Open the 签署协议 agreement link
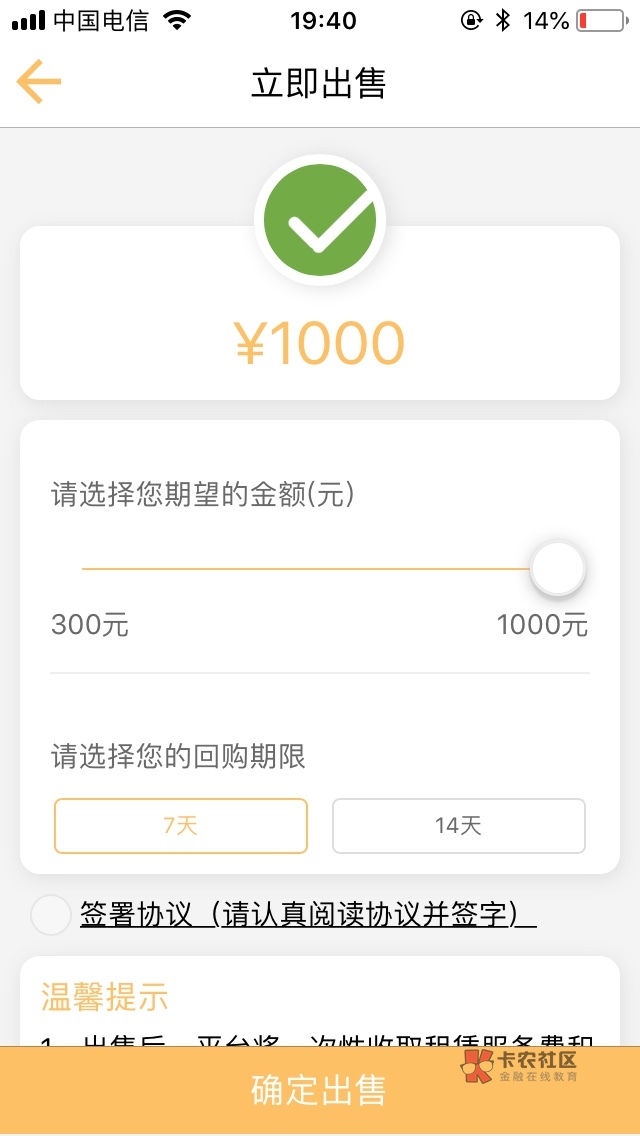The height and width of the screenshot is (1136, 640). tap(308, 914)
